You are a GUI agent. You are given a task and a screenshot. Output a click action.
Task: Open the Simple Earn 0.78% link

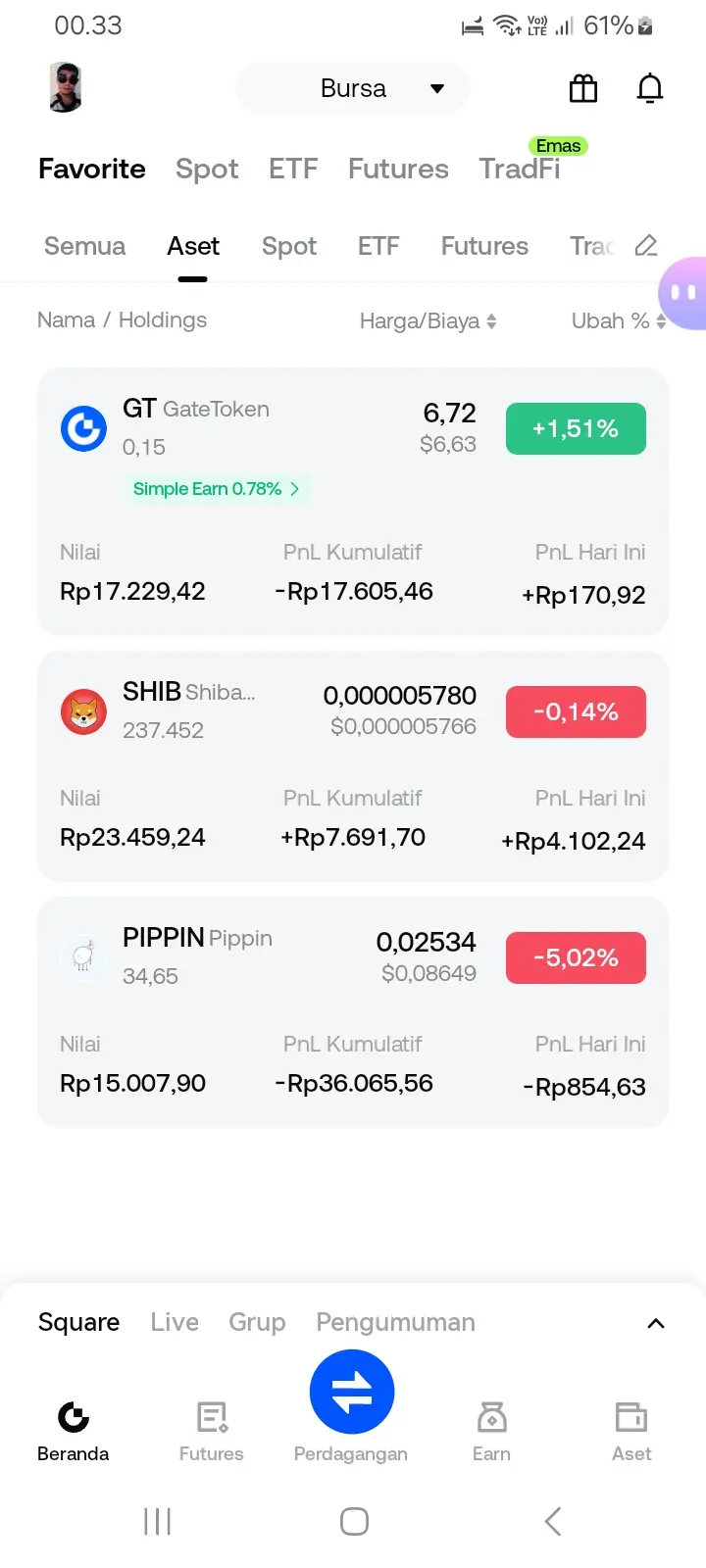(x=216, y=488)
